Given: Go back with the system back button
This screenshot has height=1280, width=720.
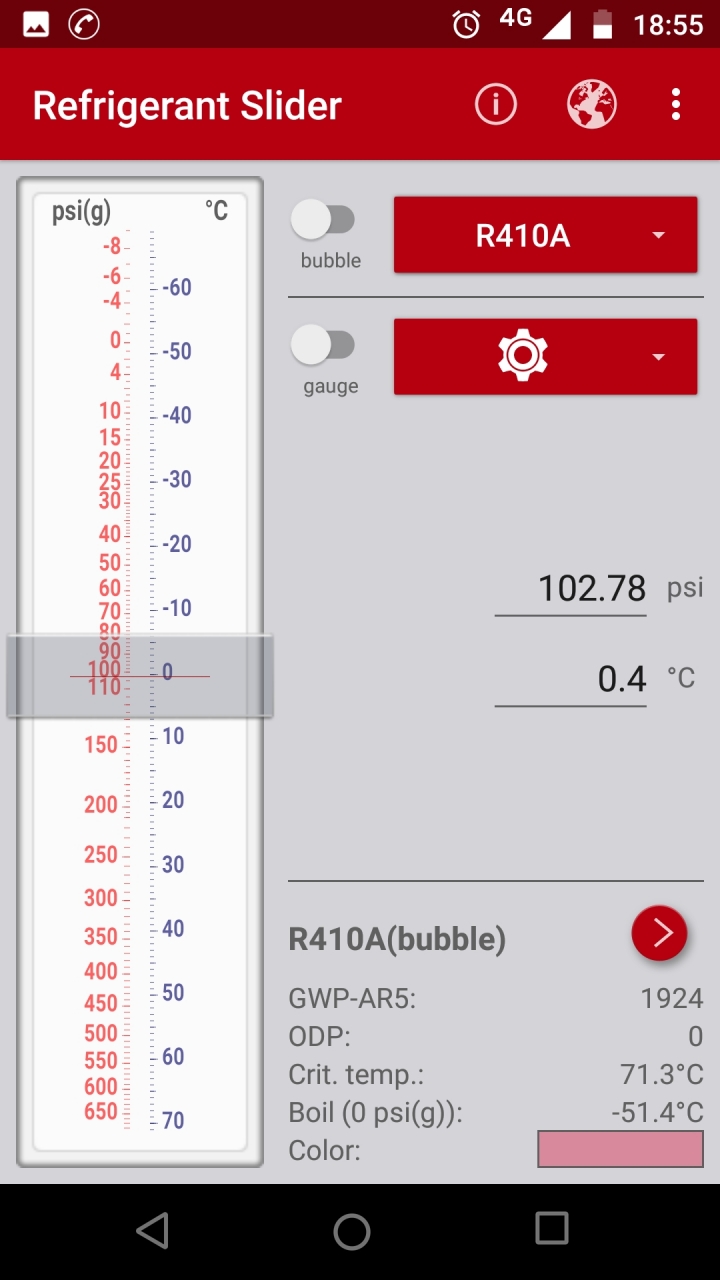Looking at the screenshot, I should pos(152,1230).
